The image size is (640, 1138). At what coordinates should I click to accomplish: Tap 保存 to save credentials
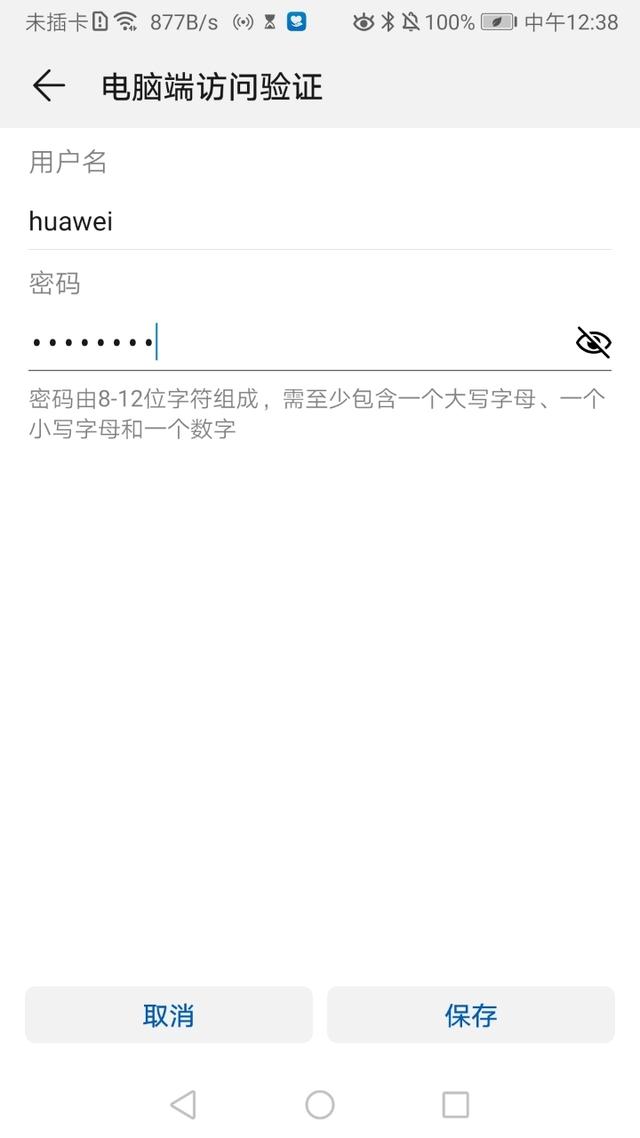[470, 1015]
